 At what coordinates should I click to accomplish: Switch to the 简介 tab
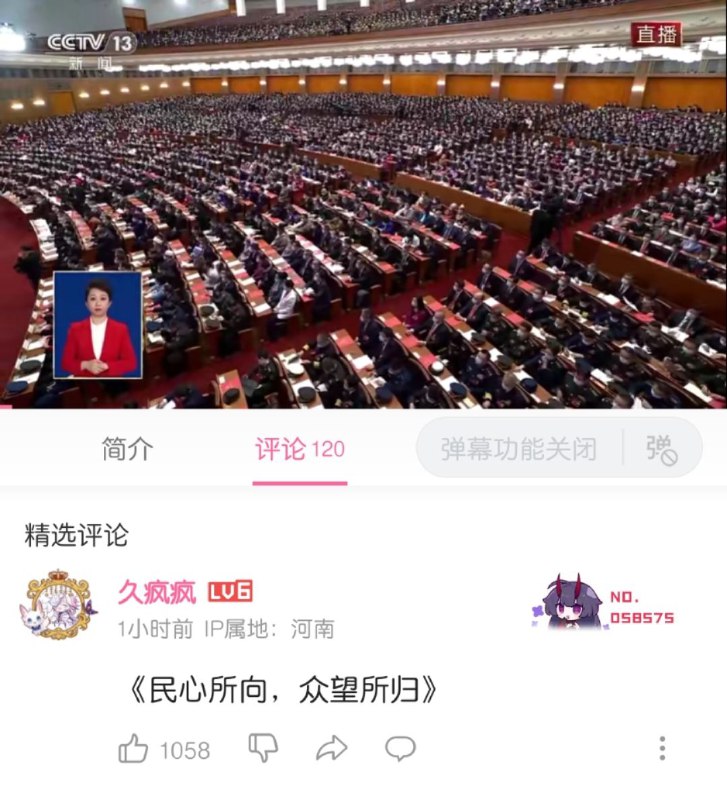point(128,449)
